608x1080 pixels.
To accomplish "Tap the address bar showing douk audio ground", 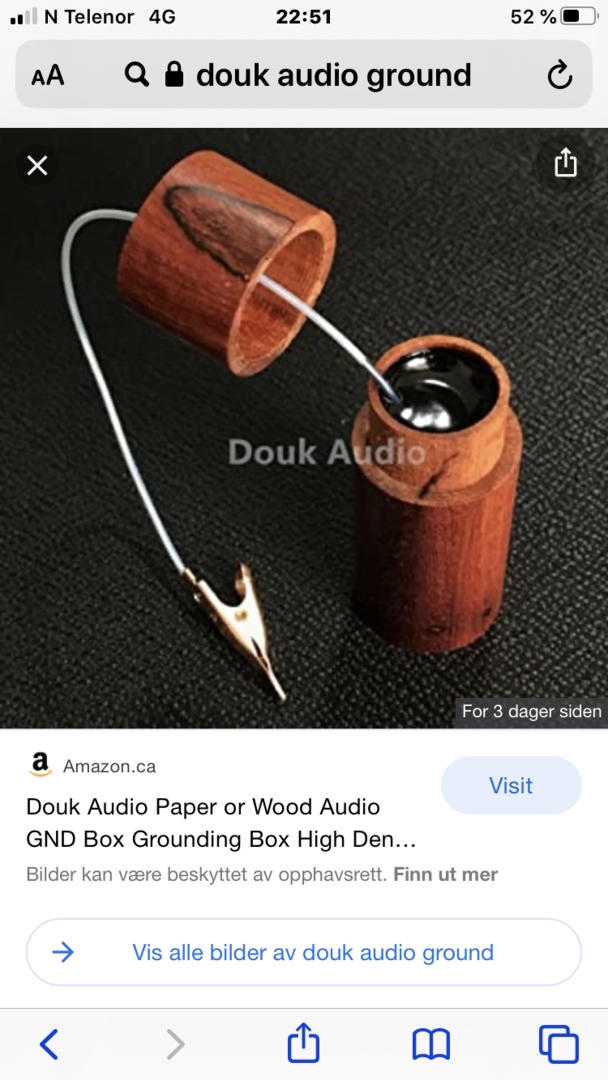I will click(304, 74).
